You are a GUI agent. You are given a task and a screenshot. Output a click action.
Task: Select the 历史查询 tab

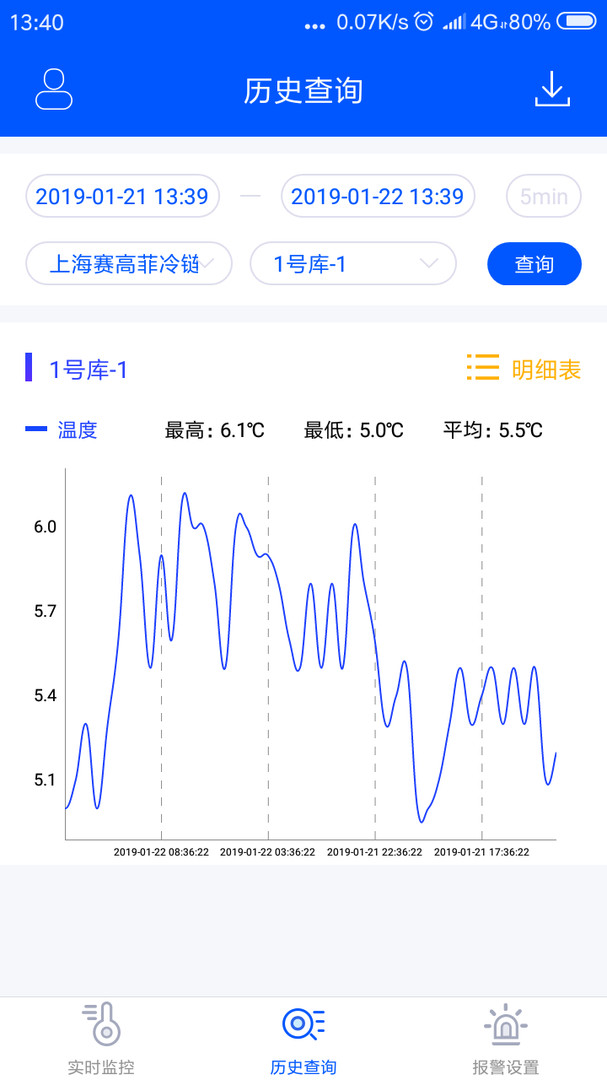[x=303, y=1039]
